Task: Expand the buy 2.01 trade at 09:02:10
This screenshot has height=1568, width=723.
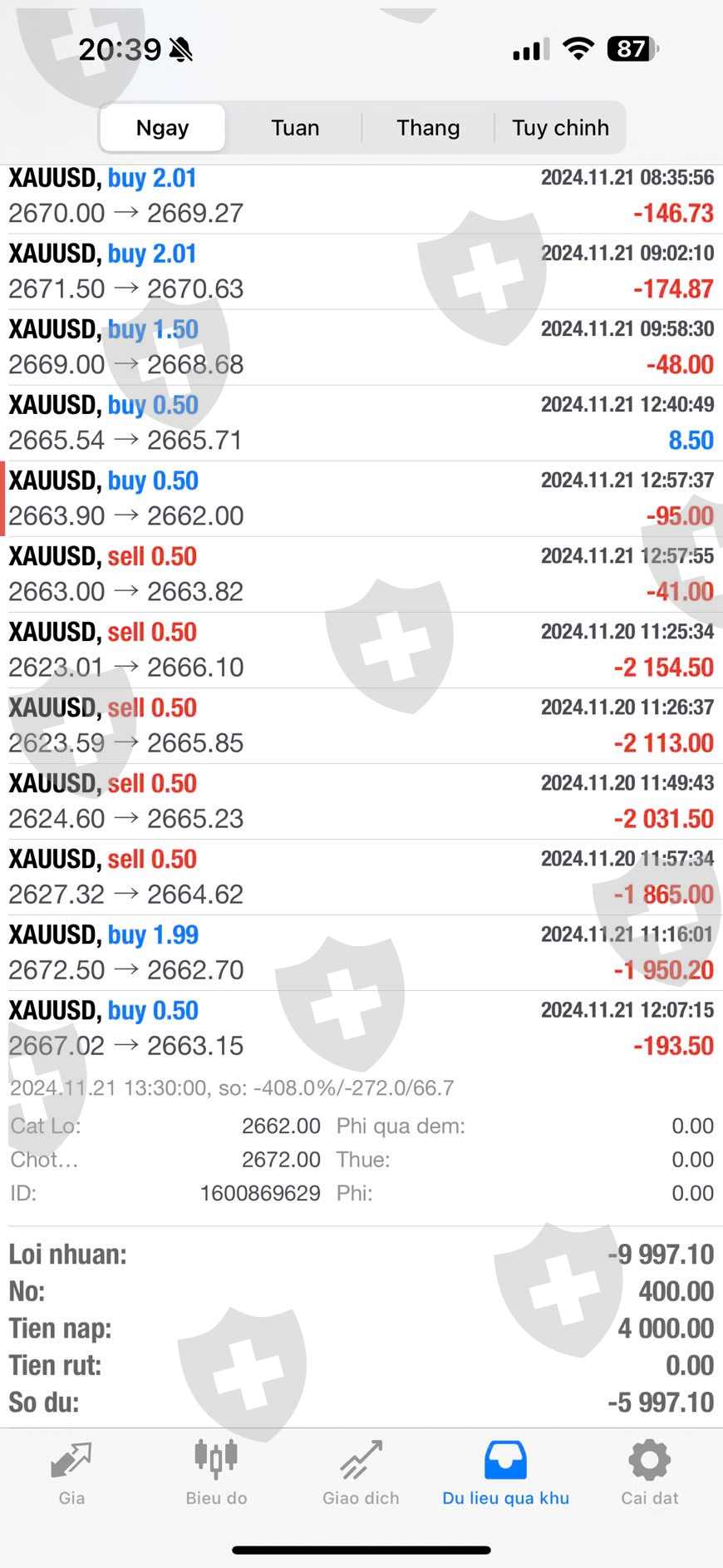Action: [361, 272]
